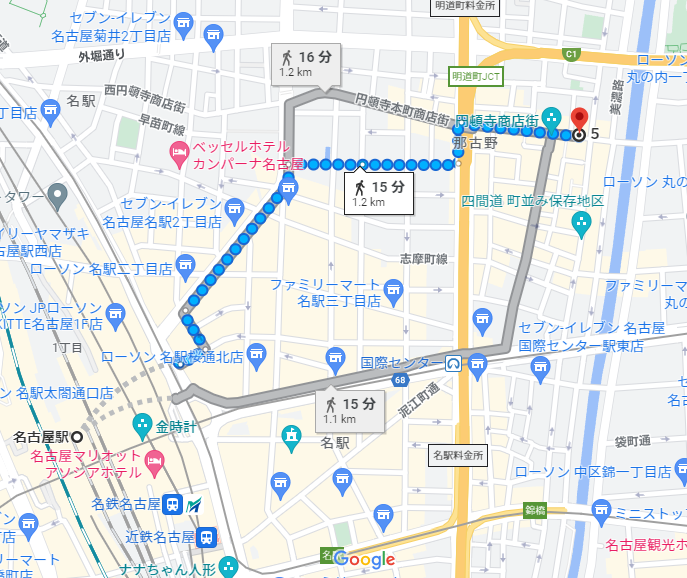
Task: Tap the 国際センター subway station icon
Action: [454, 363]
